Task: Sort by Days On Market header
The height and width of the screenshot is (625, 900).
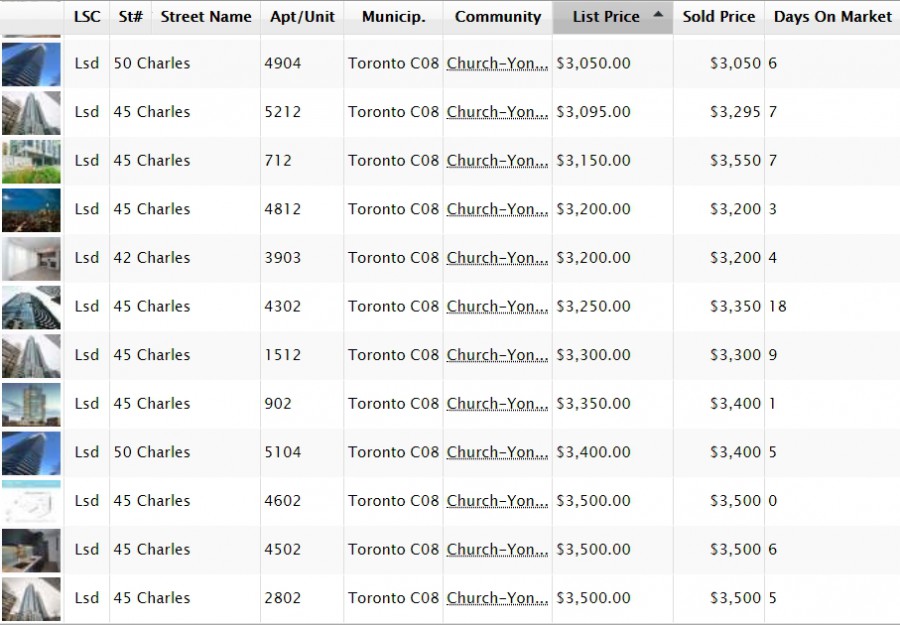Action: coord(832,17)
